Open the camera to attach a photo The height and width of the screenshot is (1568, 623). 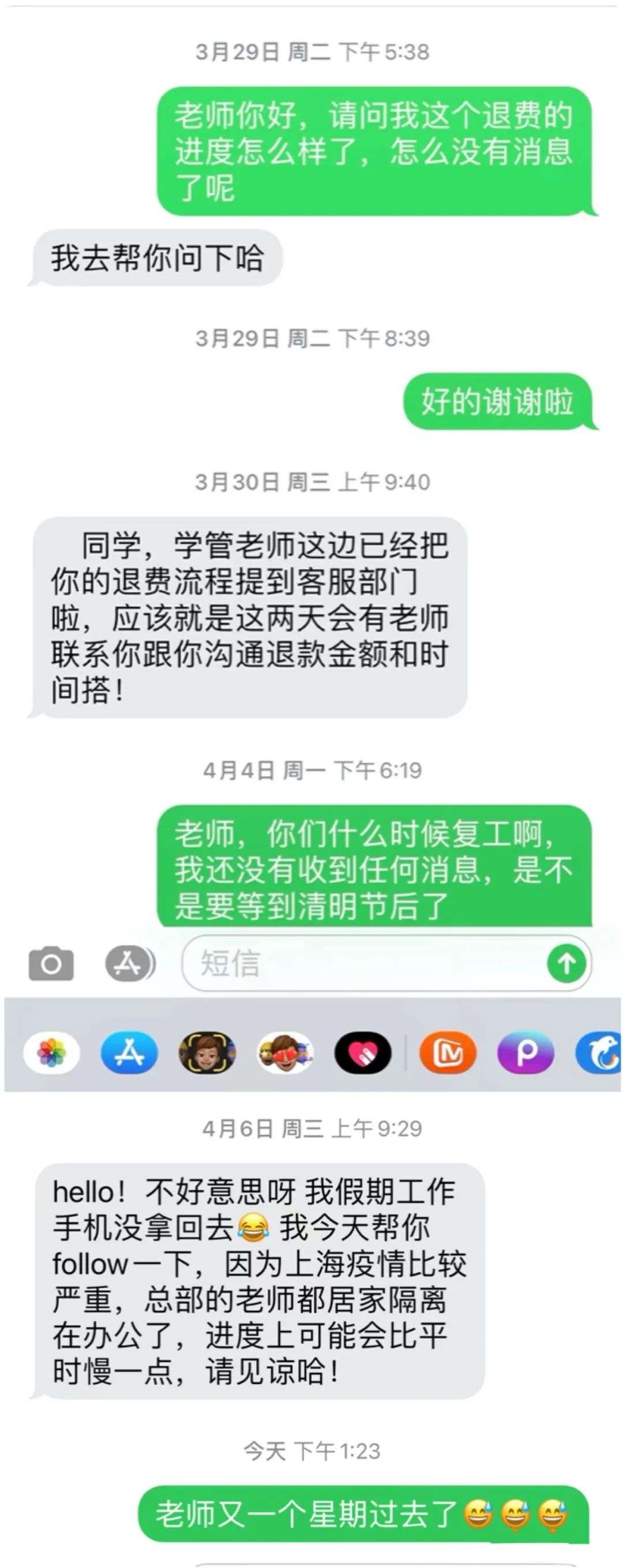click(51, 964)
